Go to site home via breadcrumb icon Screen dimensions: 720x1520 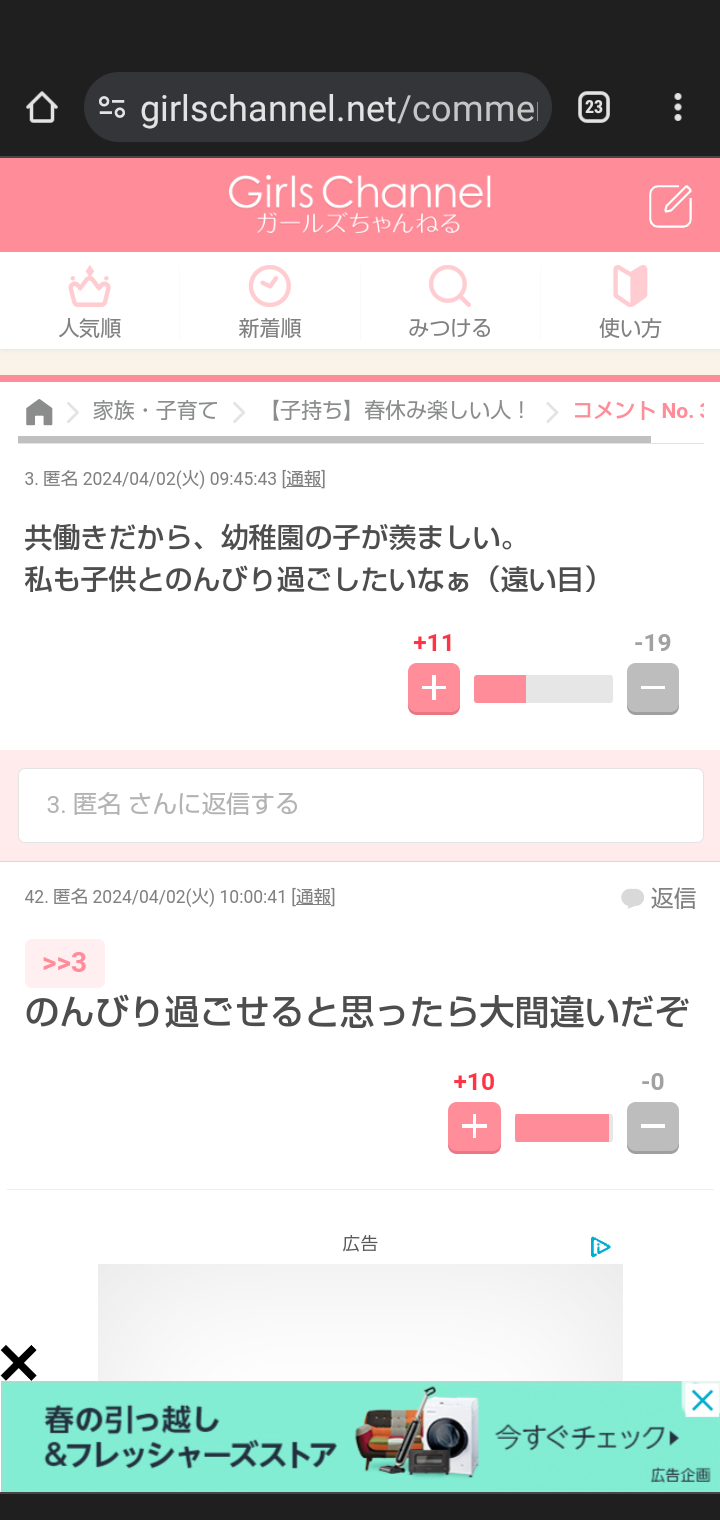pos(39,411)
